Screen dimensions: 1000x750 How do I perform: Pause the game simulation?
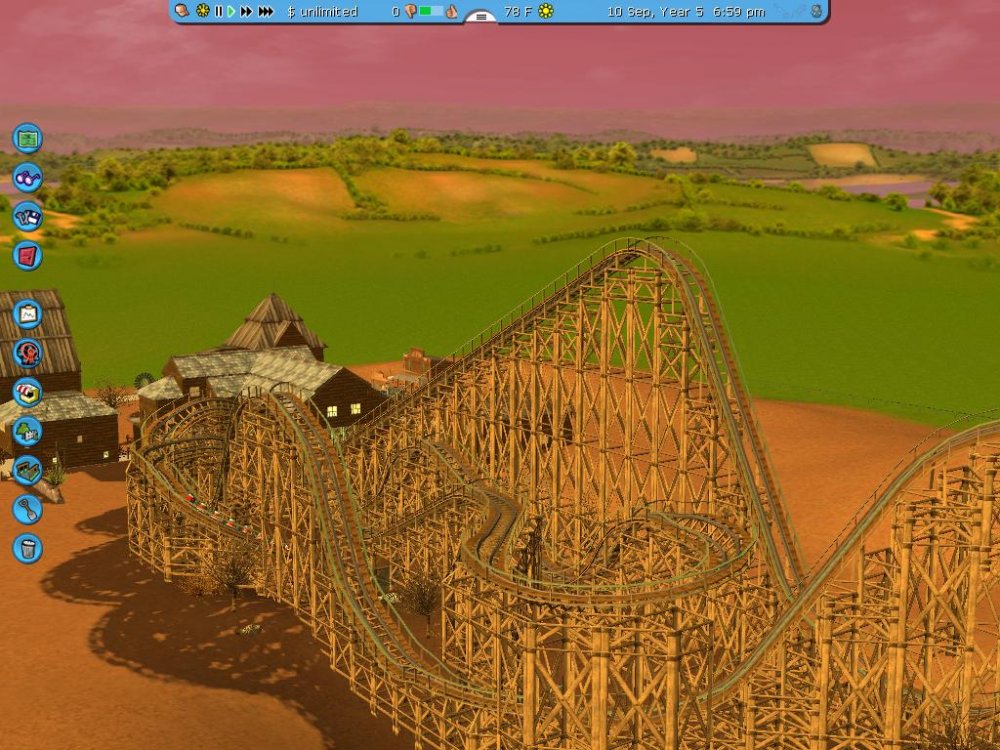[x=218, y=12]
